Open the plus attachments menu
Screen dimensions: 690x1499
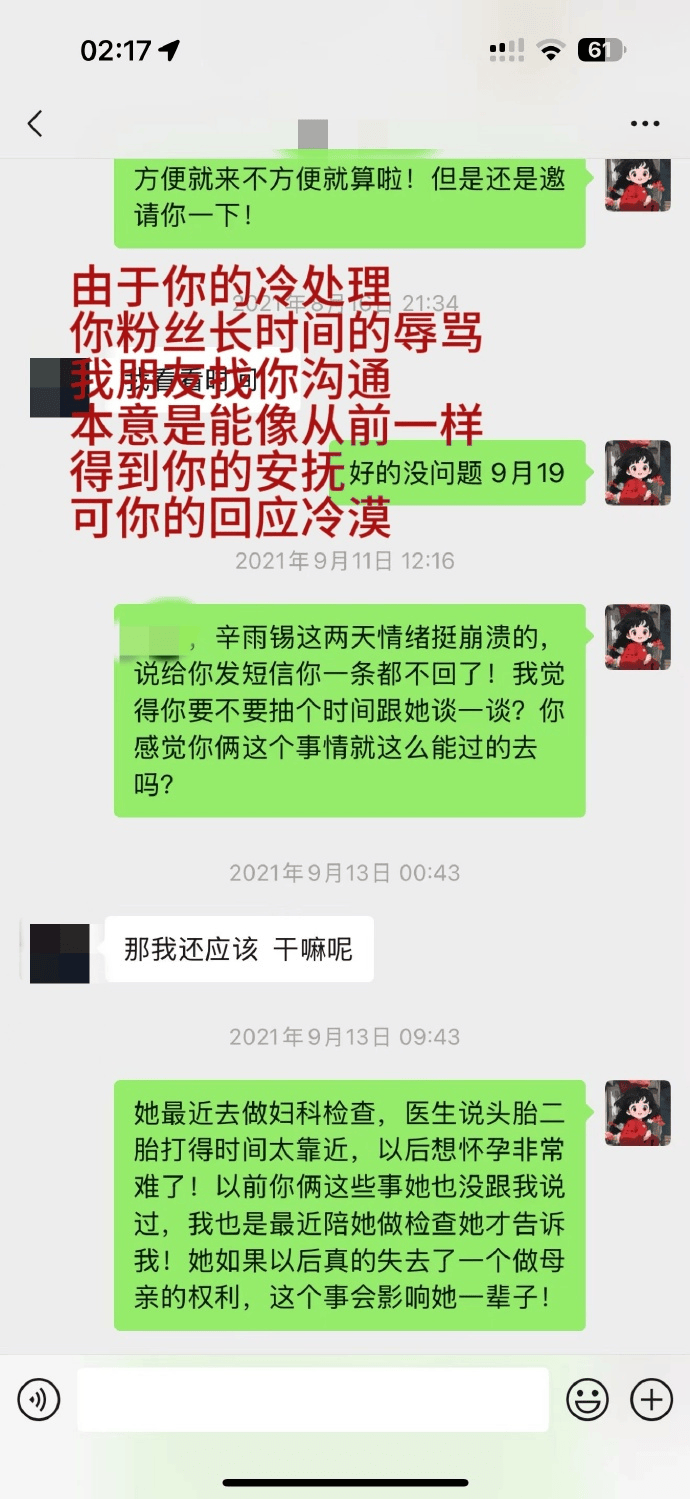click(x=651, y=1399)
